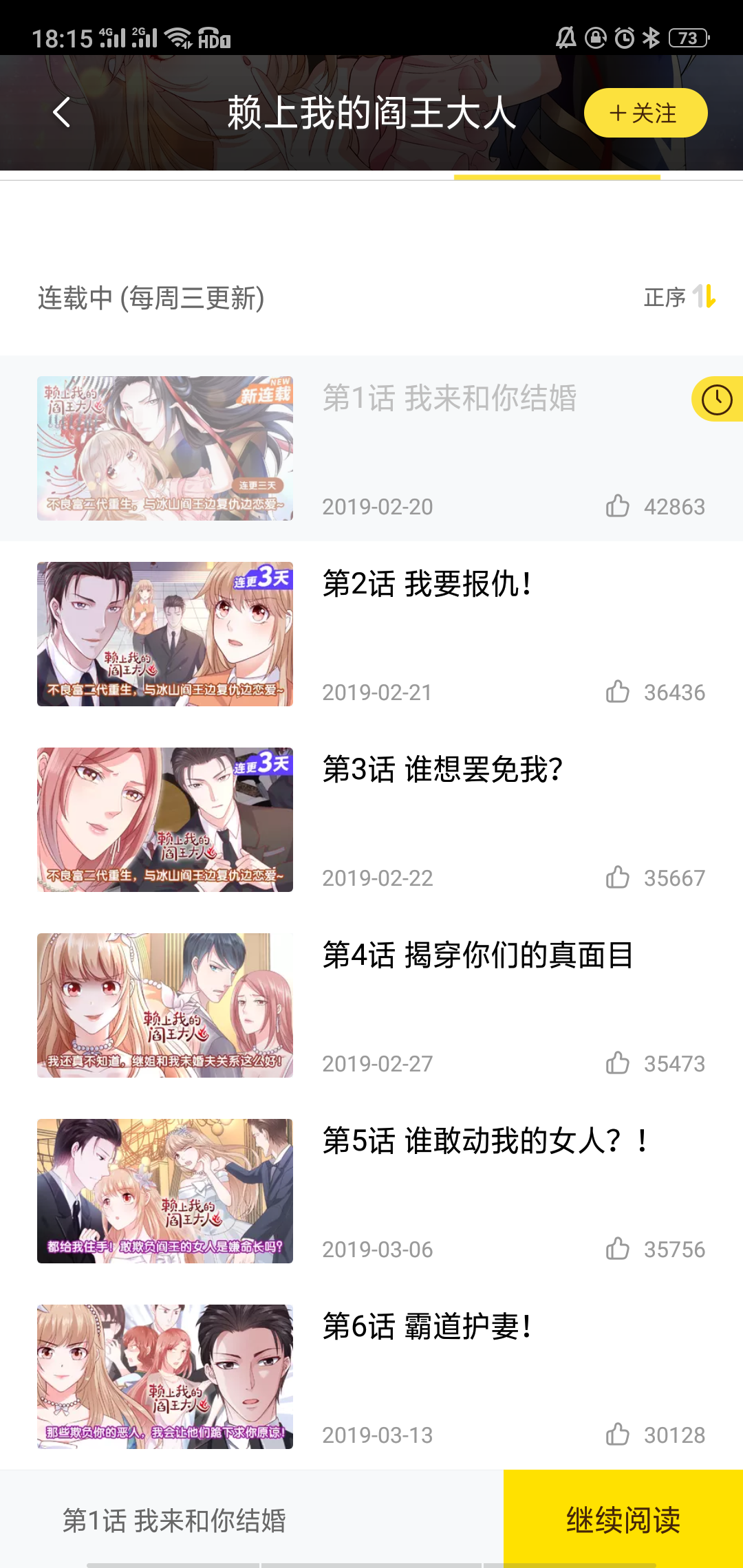Screen dimensions: 743x1568
Task: Open chapter 第1话 我来和你结婚
Action: pos(449,399)
